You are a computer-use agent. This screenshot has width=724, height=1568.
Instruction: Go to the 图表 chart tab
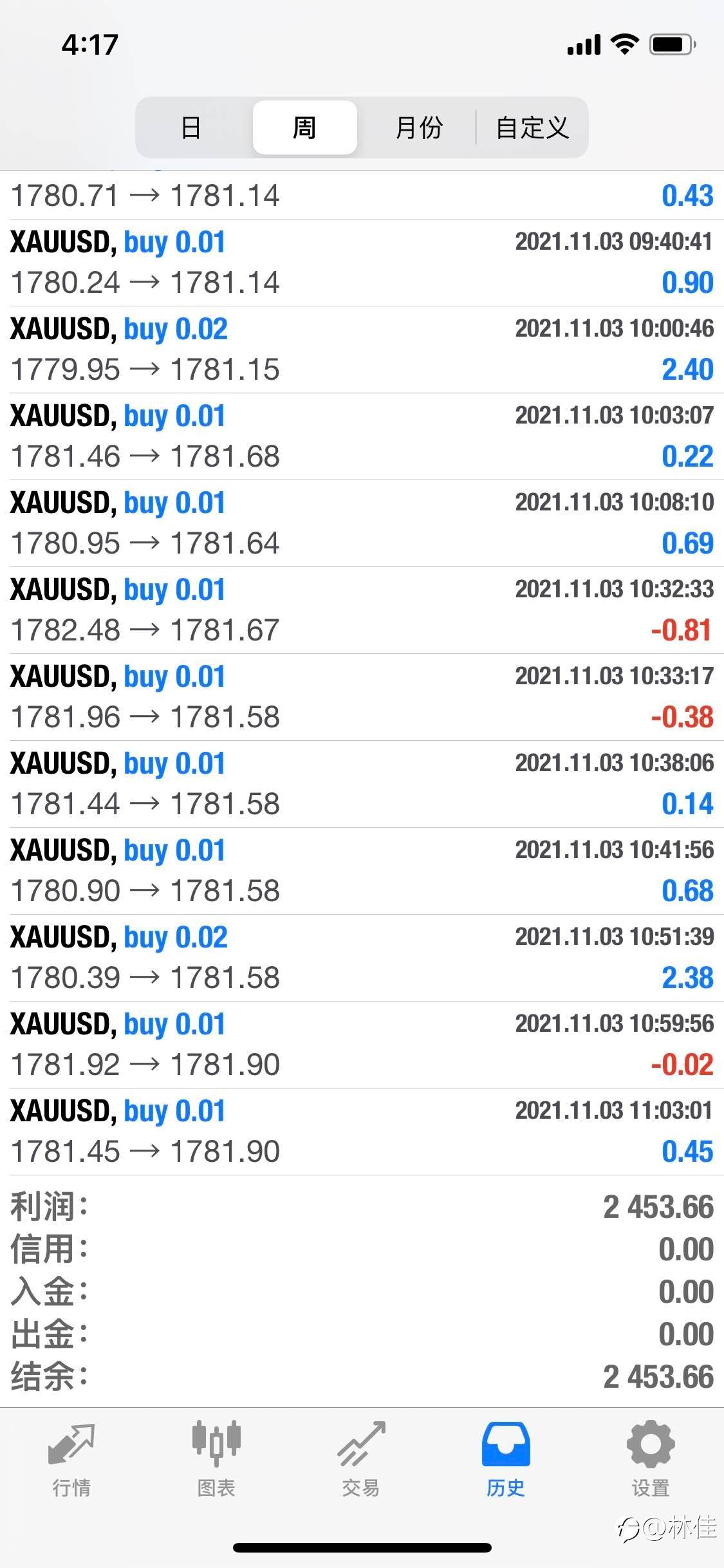coord(216,1459)
